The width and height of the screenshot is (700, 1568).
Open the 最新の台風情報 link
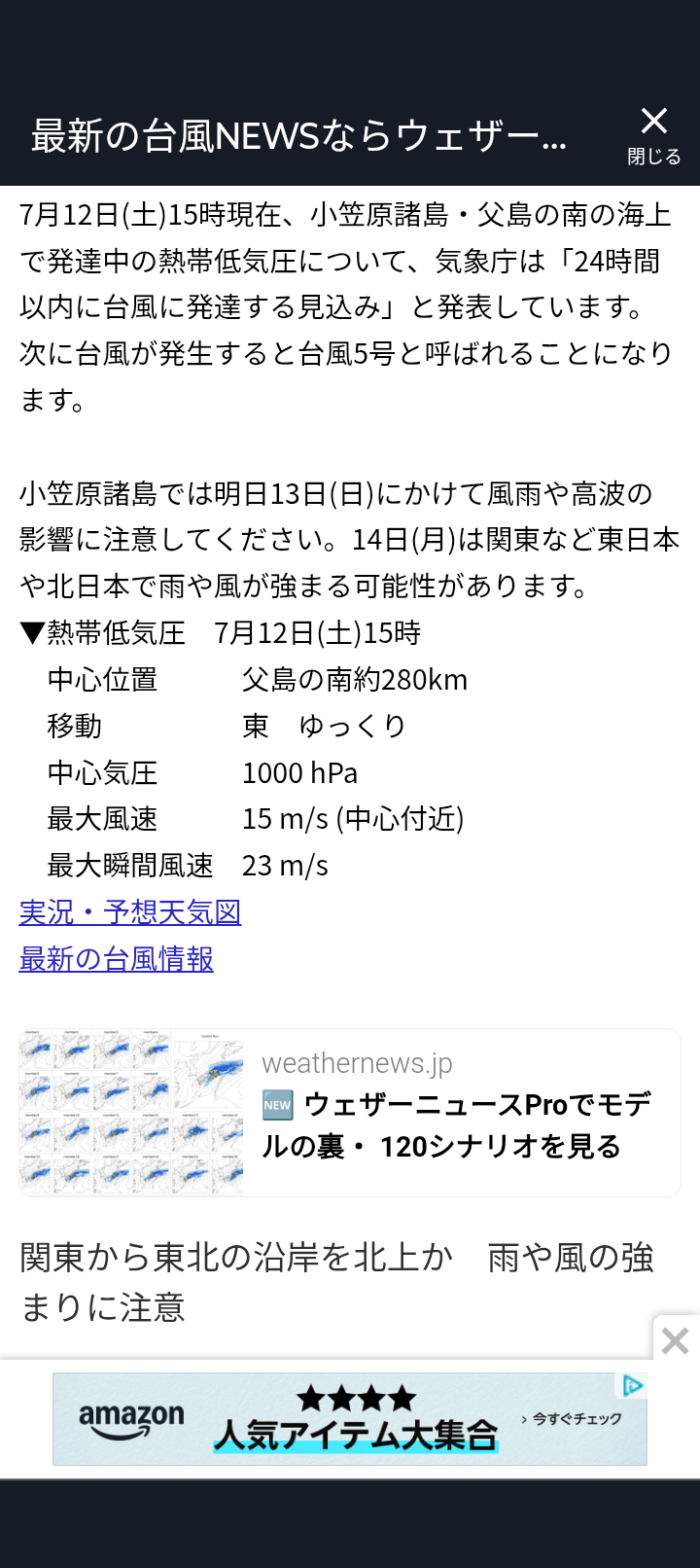(x=117, y=959)
